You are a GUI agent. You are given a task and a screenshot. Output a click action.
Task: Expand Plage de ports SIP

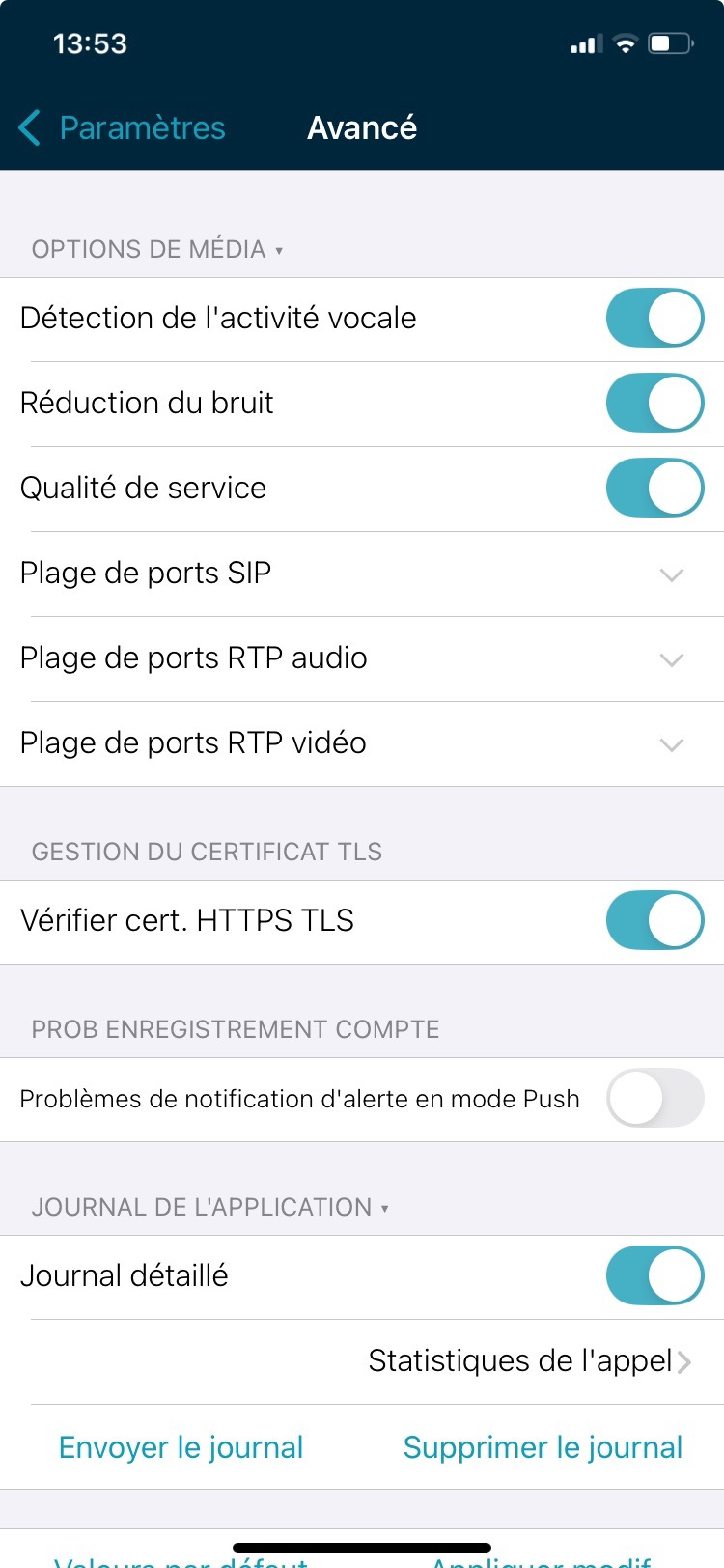pos(362,574)
